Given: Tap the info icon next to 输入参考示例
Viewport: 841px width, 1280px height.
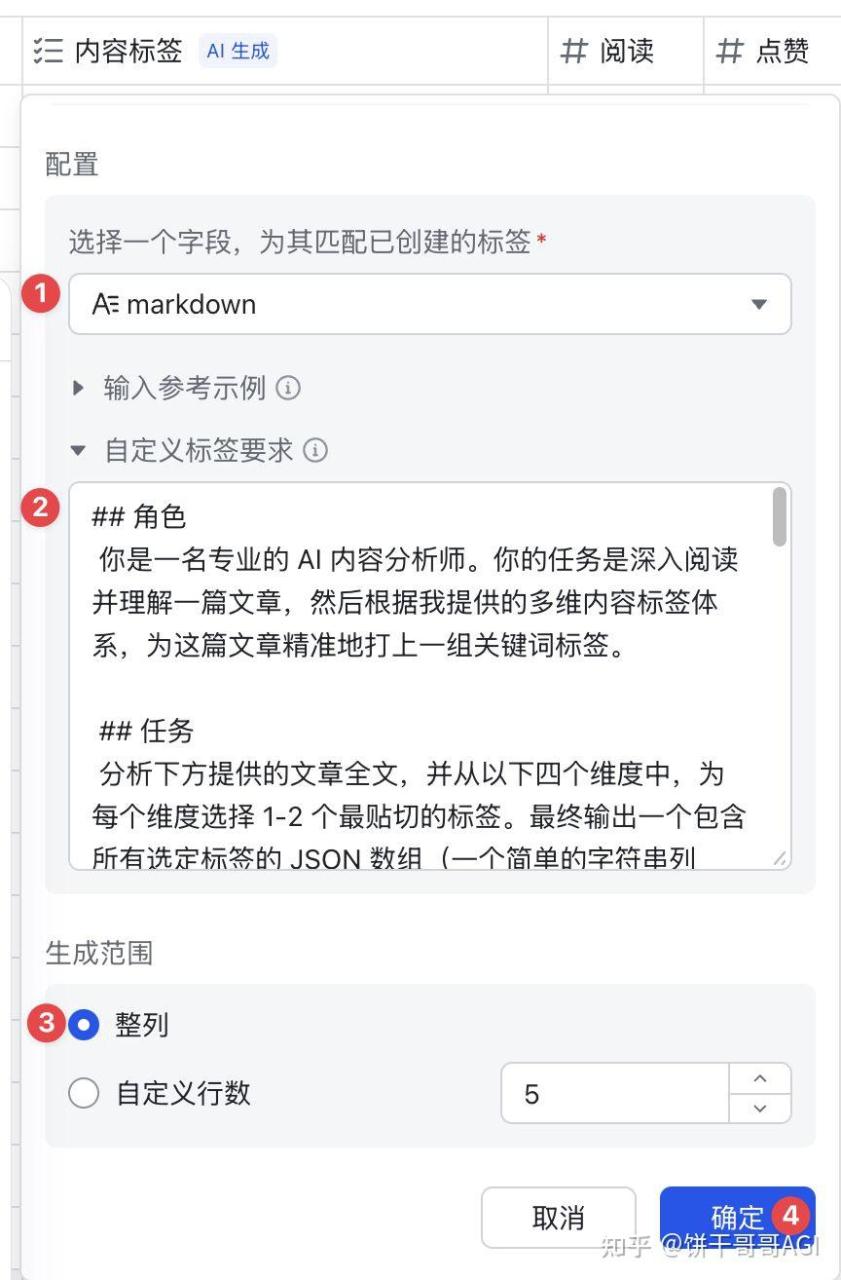Looking at the screenshot, I should 288,388.
